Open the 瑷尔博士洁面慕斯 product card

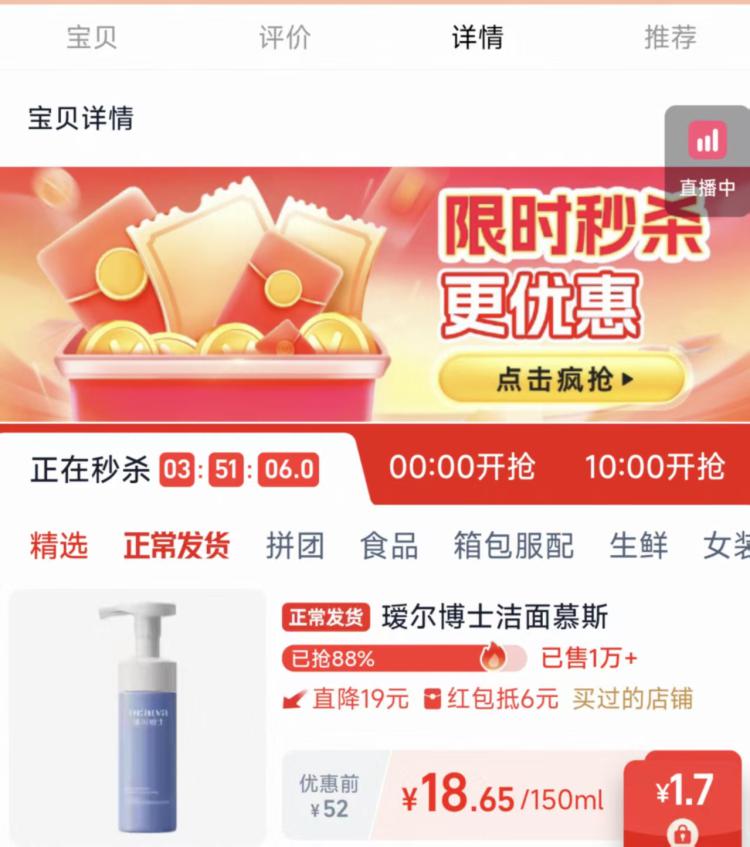pyautogui.click(x=494, y=618)
